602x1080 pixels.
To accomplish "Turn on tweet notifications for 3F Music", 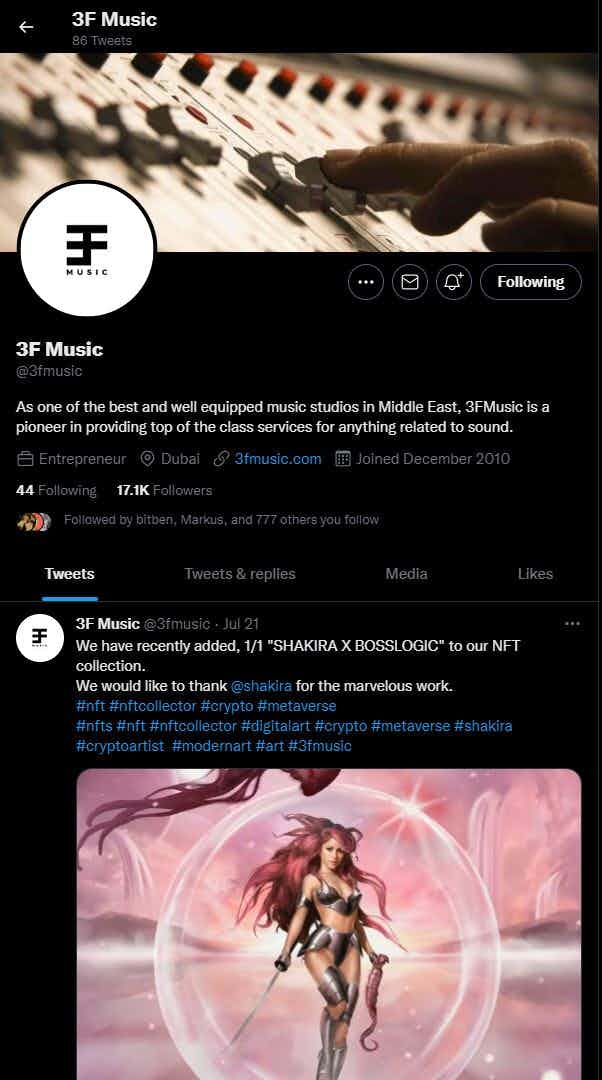I will point(453,282).
